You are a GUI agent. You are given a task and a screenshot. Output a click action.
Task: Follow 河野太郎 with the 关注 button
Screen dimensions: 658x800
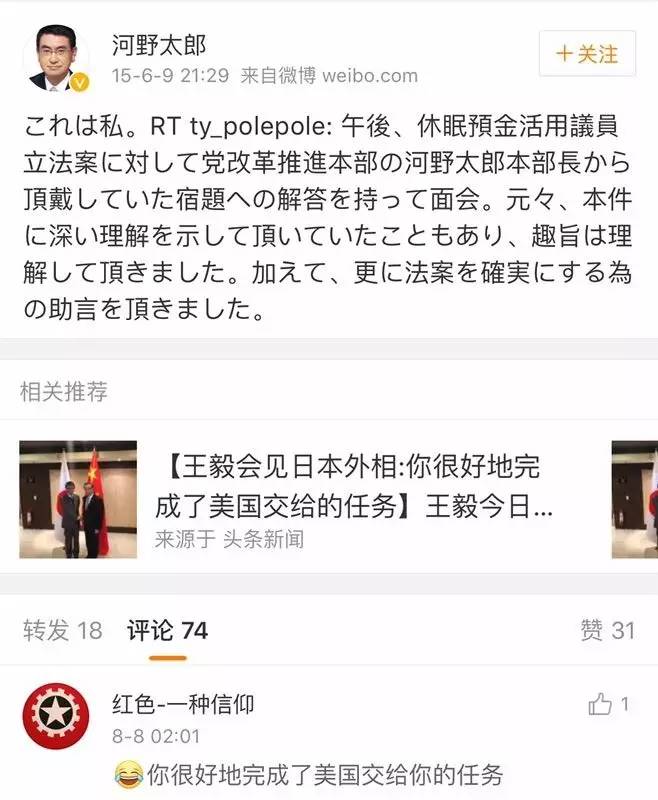[x=587, y=53]
